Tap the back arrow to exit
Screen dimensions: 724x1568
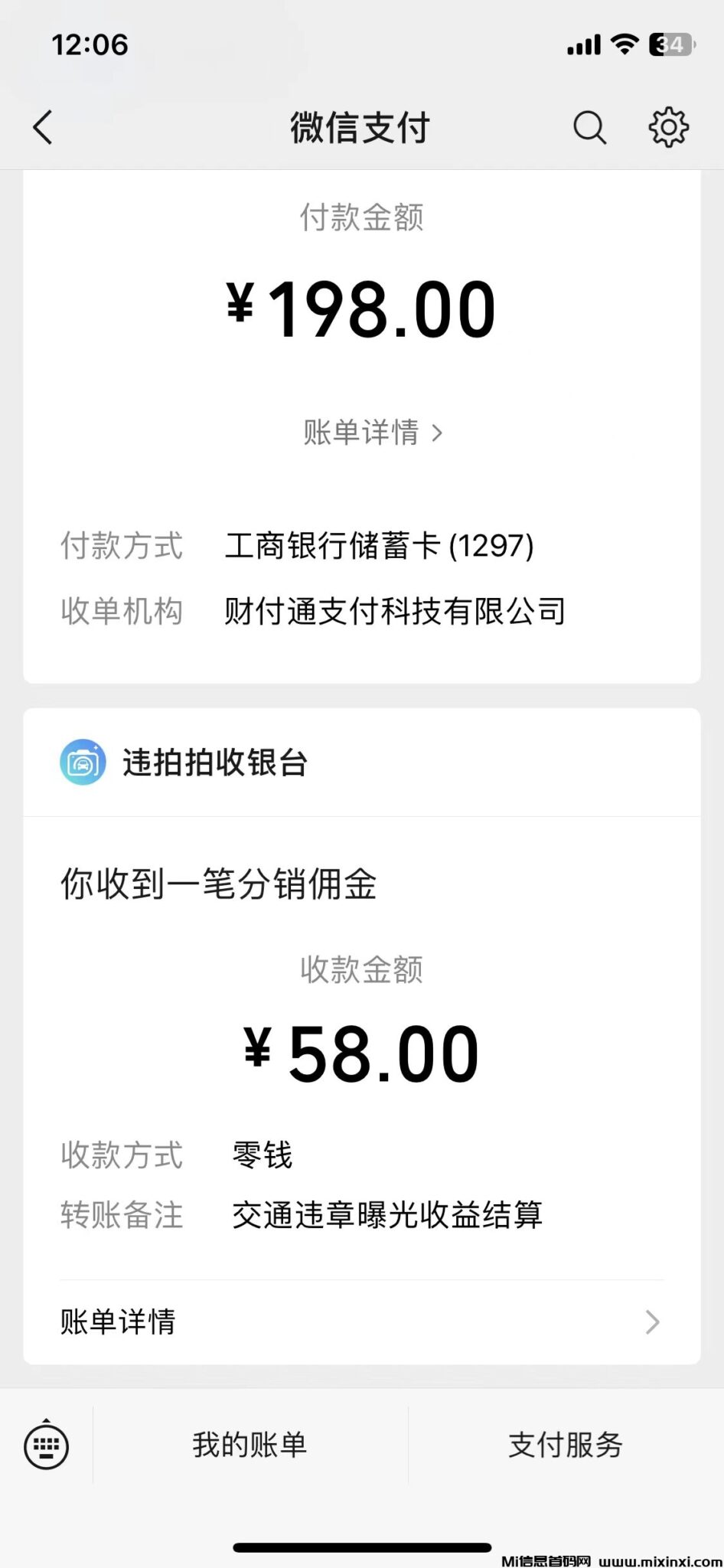click(x=44, y=127)
